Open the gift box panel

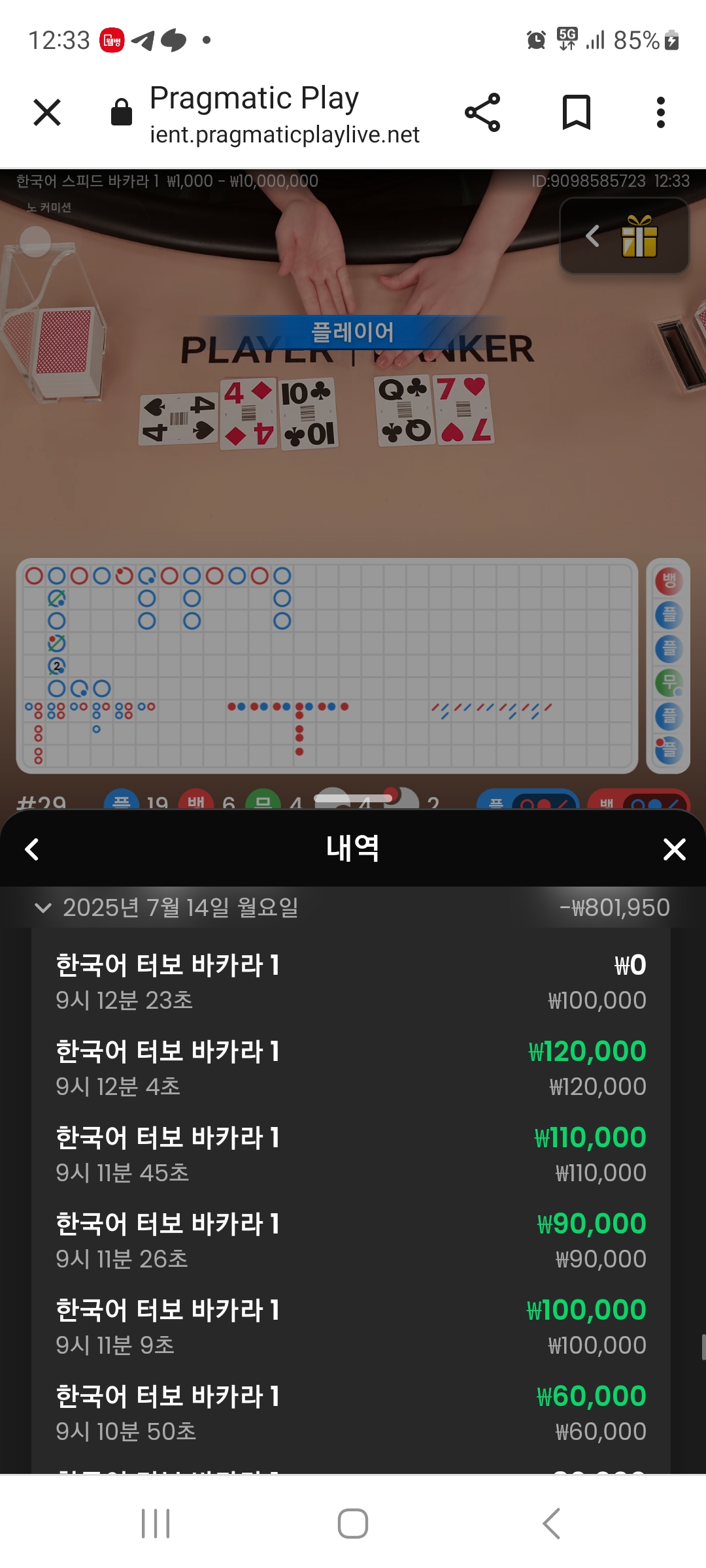[x=638, y=237]
